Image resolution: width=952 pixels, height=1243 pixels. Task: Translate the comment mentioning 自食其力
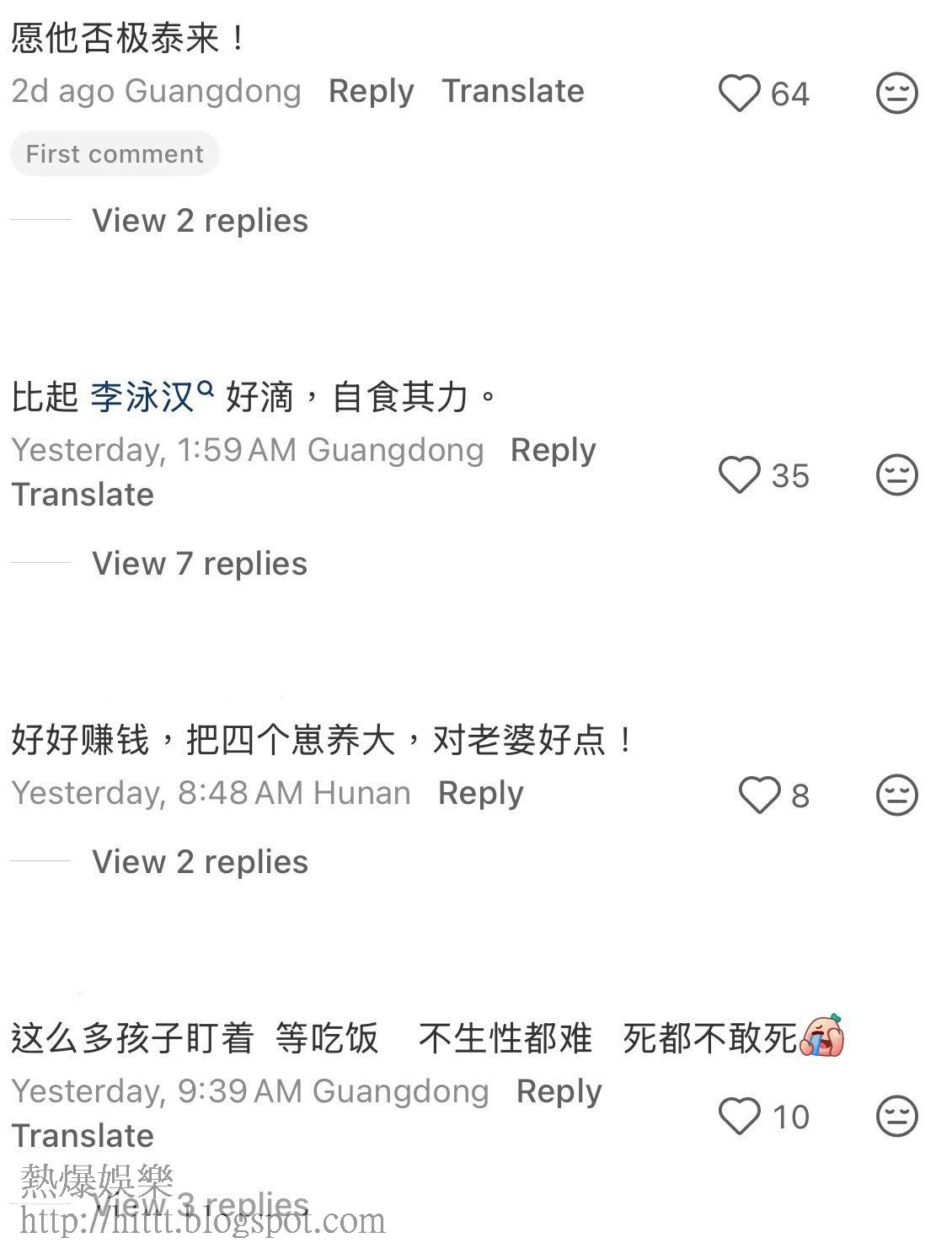[x=83, y=494]
